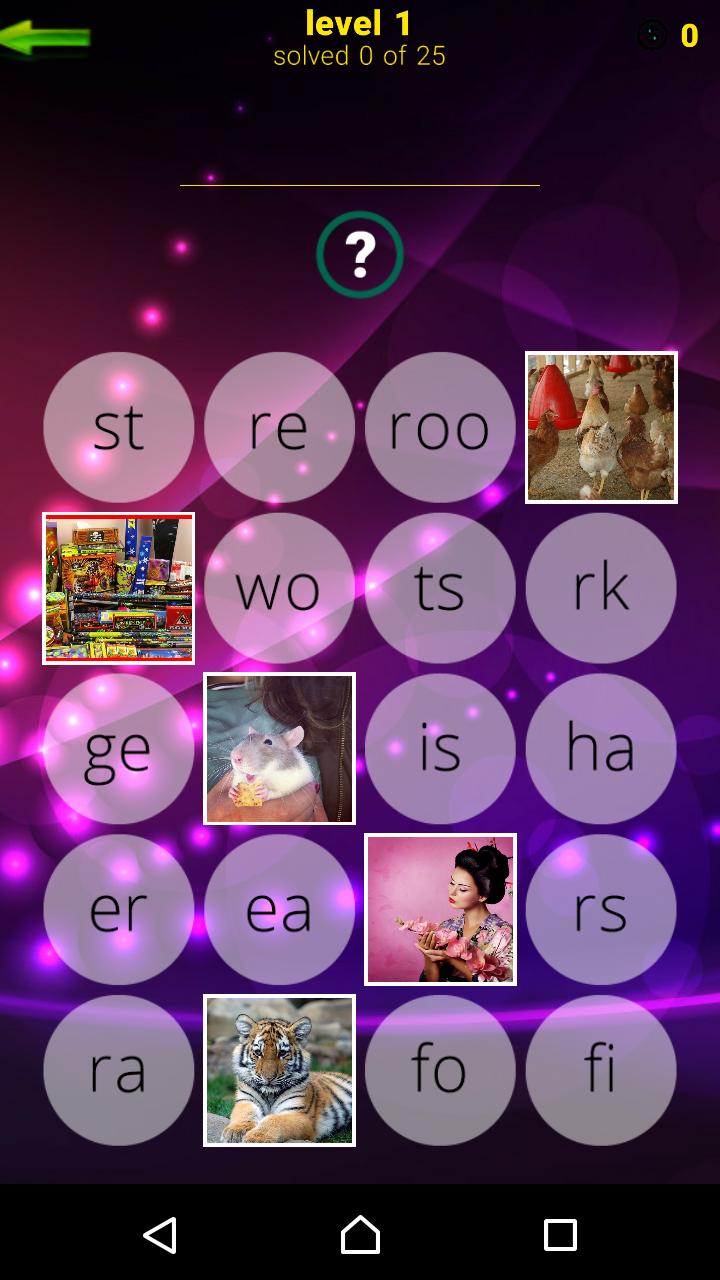Open the chickens picture tile
Viewport: 720px width, 1280px height.
point(601,427)
